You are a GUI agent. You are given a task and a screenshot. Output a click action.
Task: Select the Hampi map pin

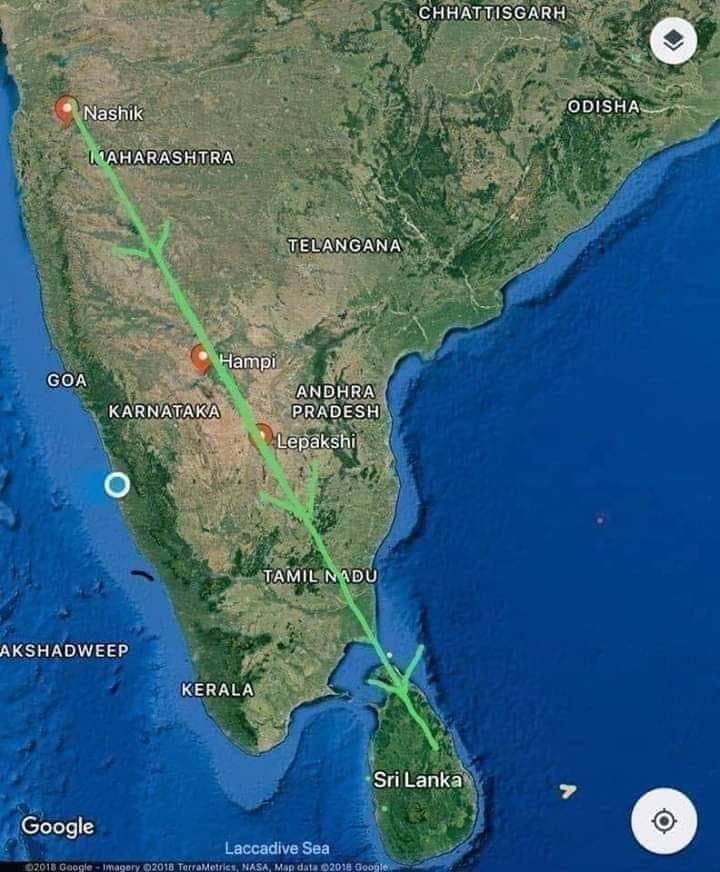click(x=202, y=357)
